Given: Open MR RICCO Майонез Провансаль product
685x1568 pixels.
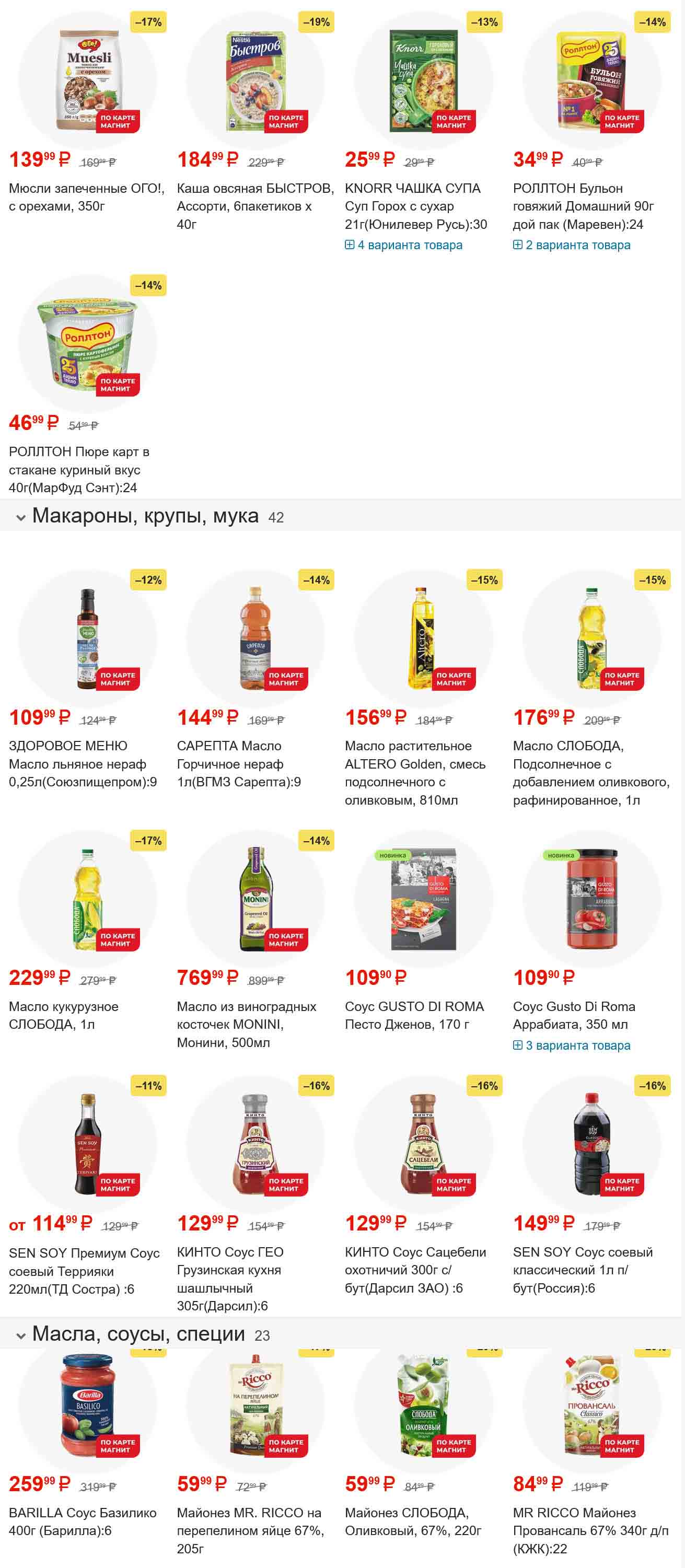Looking at the screenshot, I should tap(589, 1530).
